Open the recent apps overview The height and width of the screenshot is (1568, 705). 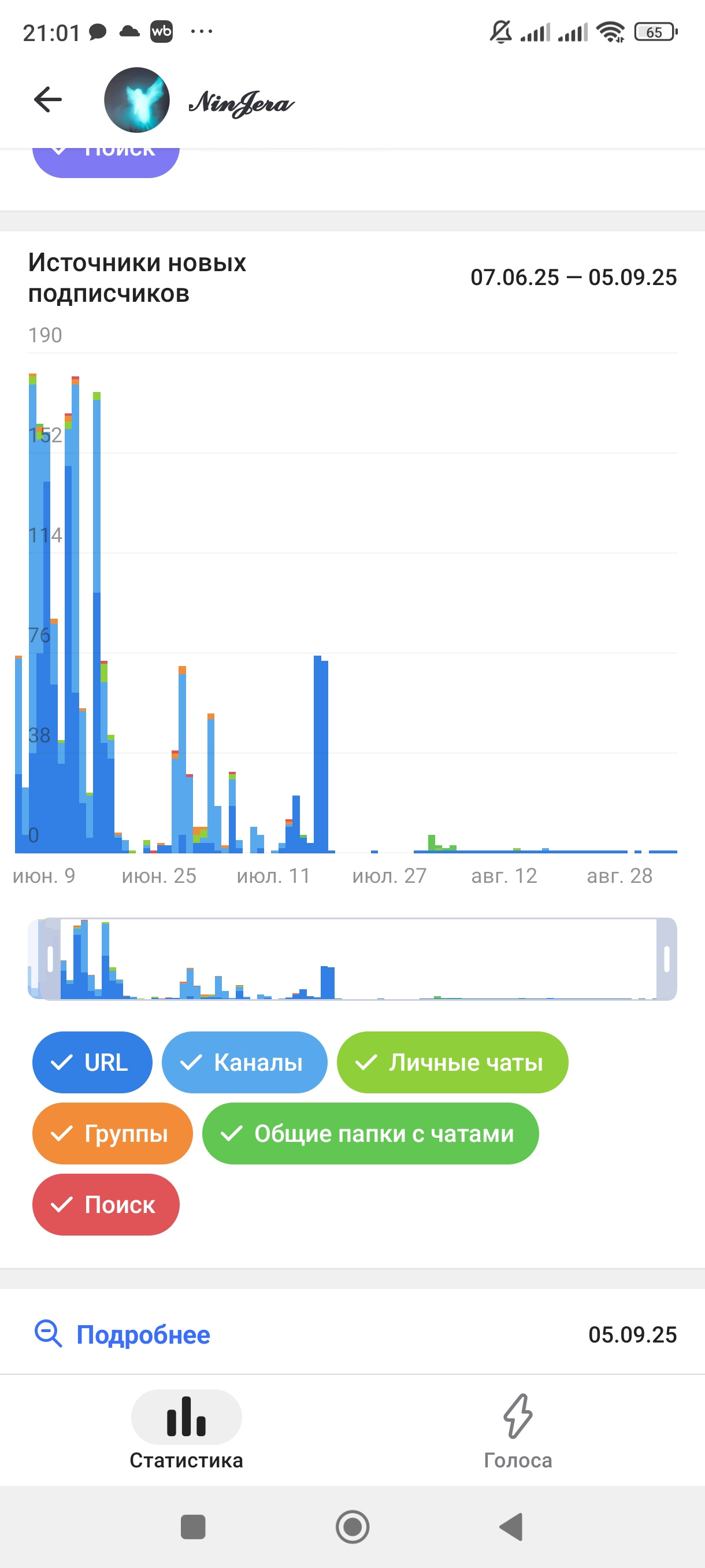click(x=193, y=1526)
